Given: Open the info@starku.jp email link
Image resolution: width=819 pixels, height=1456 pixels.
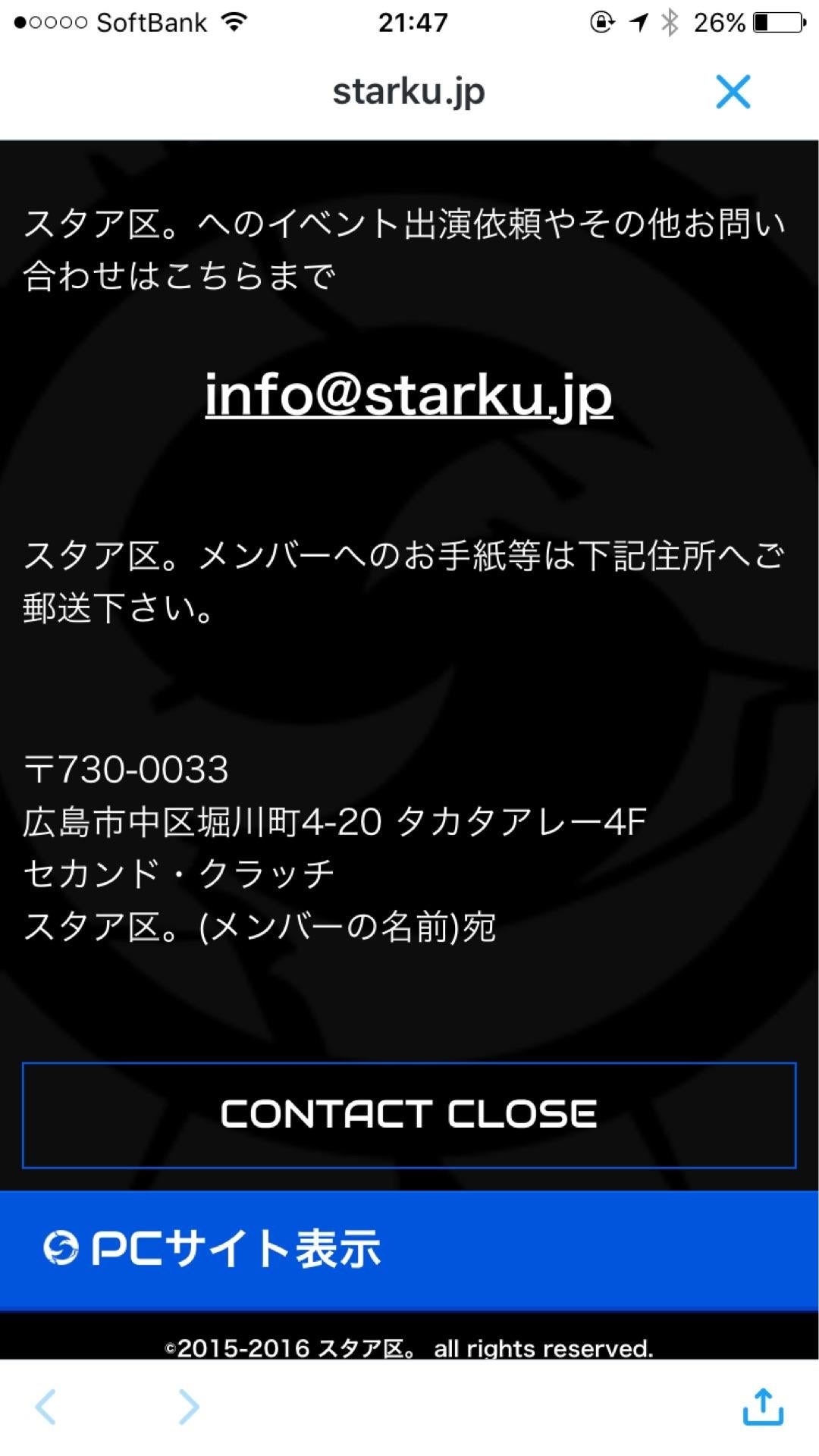Looking at the screenshot, I should [x=409, y=395].
